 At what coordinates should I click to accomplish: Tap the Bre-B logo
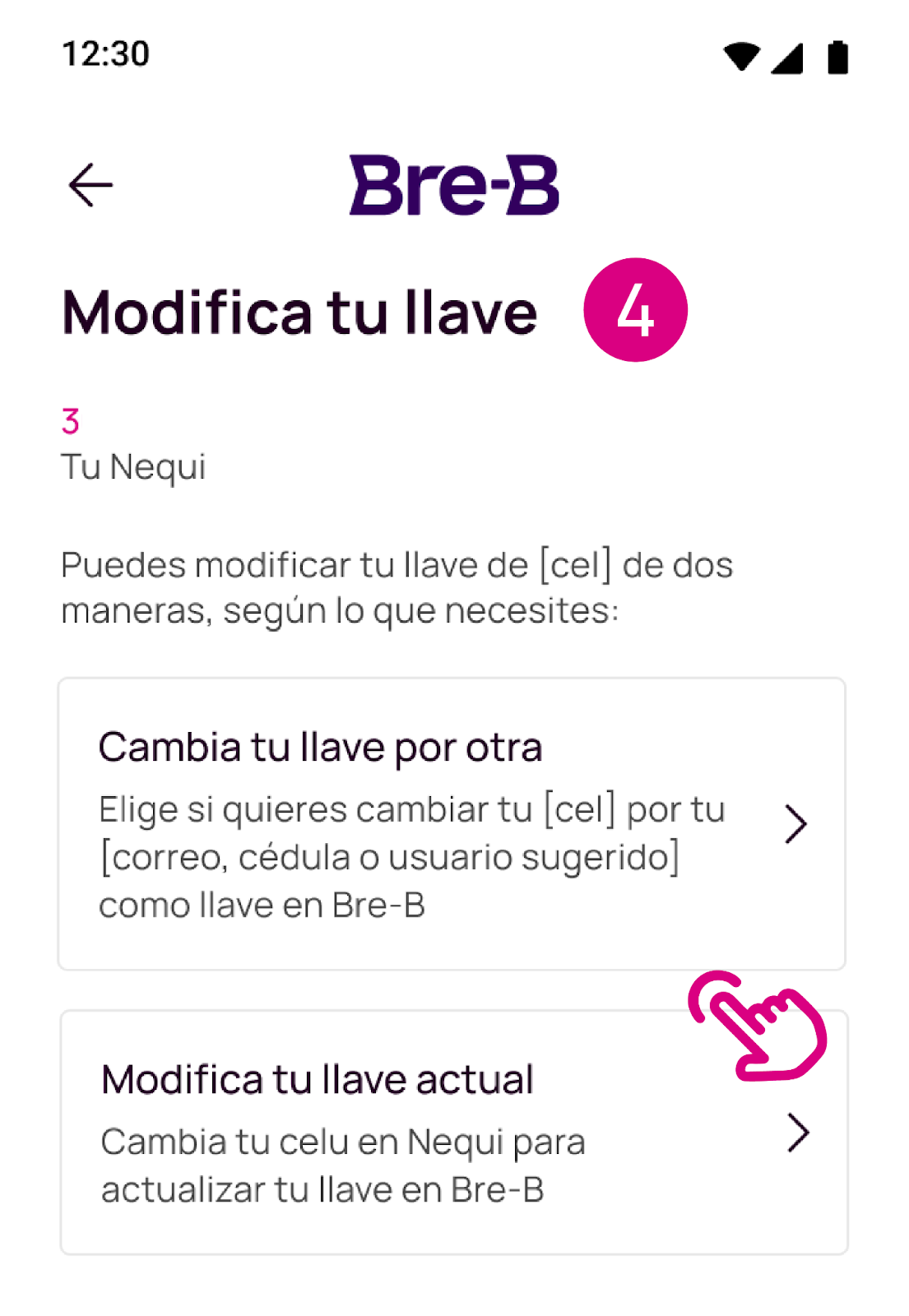(x=454, y=184)
